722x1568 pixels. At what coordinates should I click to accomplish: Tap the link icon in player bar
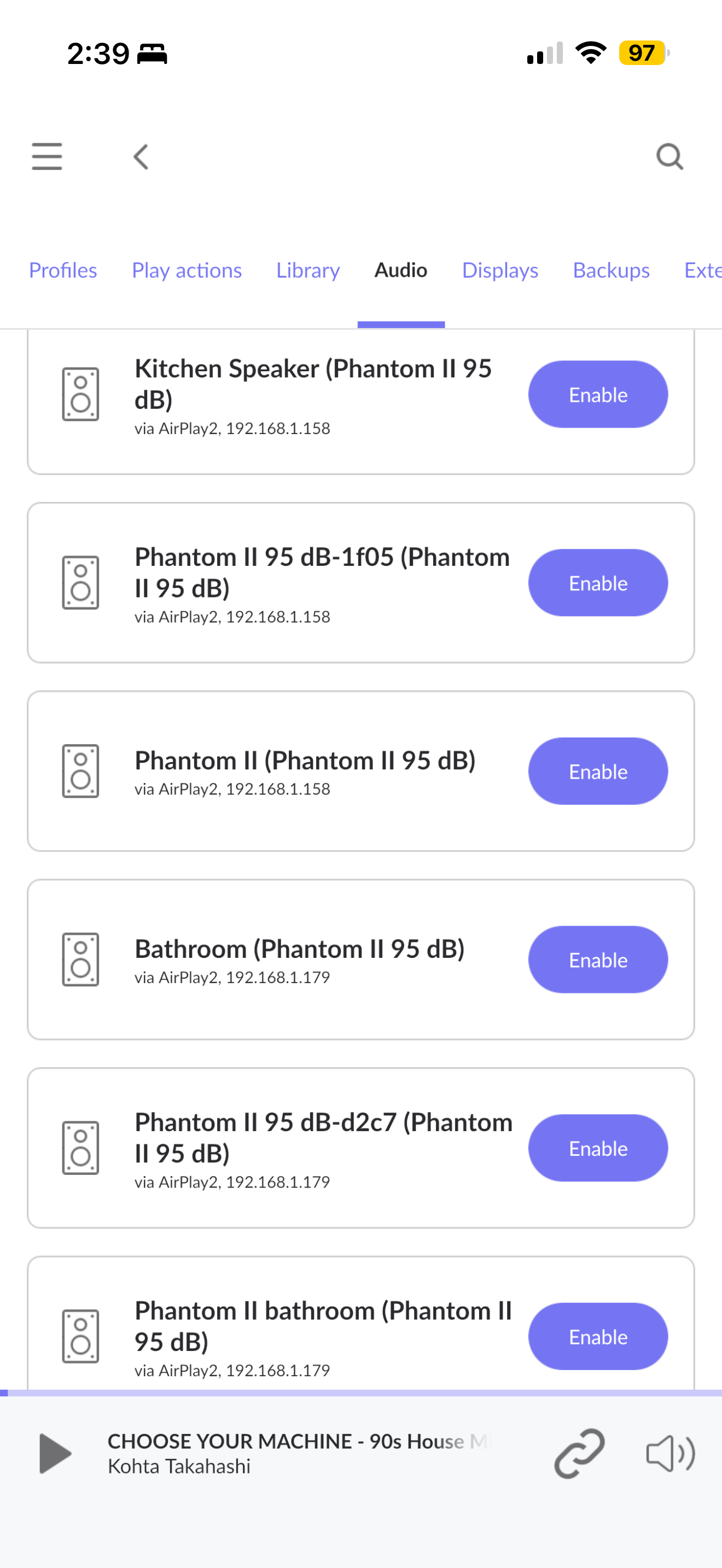point(579,1454)
